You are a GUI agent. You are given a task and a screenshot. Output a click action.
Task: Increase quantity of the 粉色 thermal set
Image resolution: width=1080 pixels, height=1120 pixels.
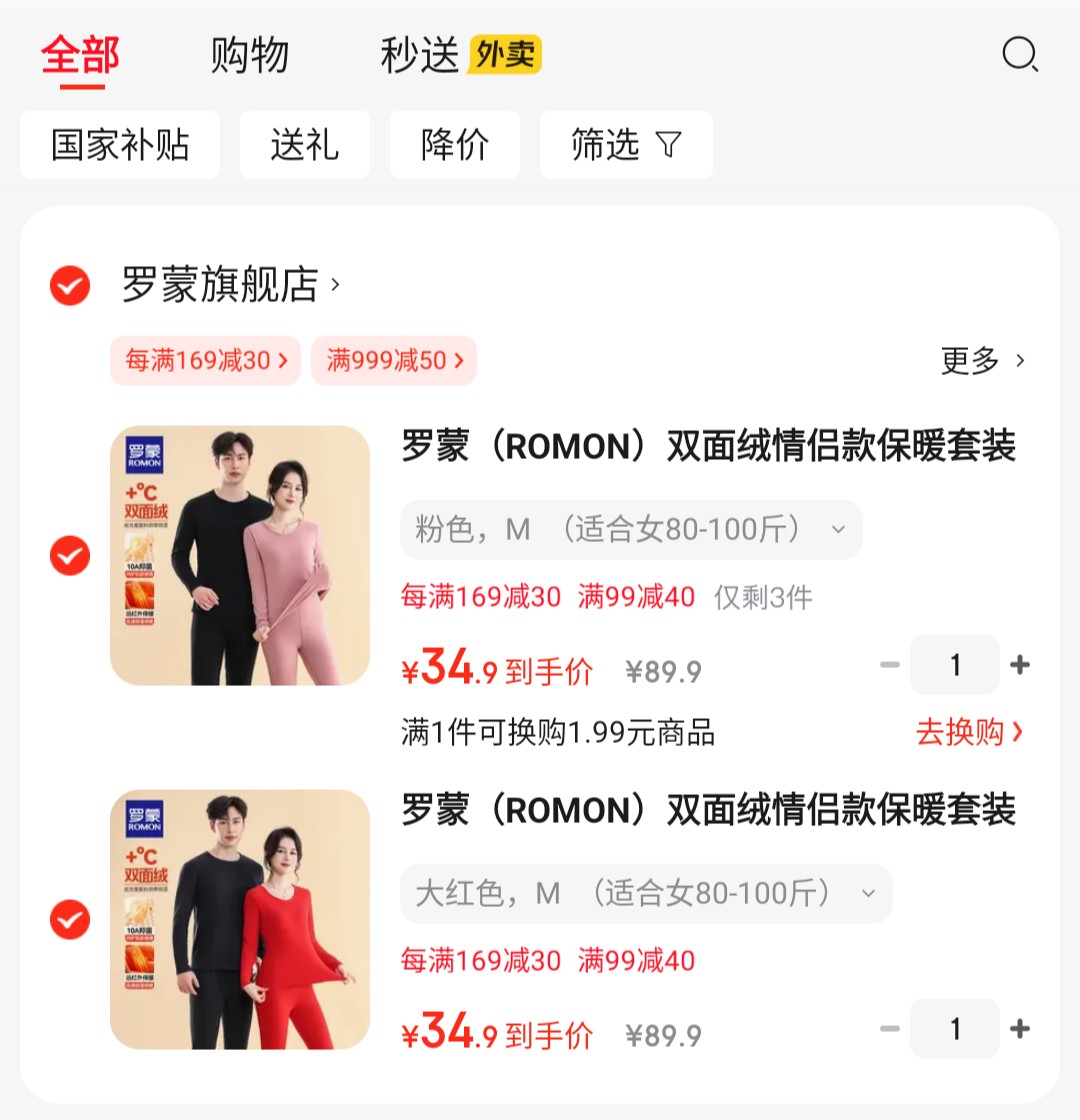(1020, 665)
